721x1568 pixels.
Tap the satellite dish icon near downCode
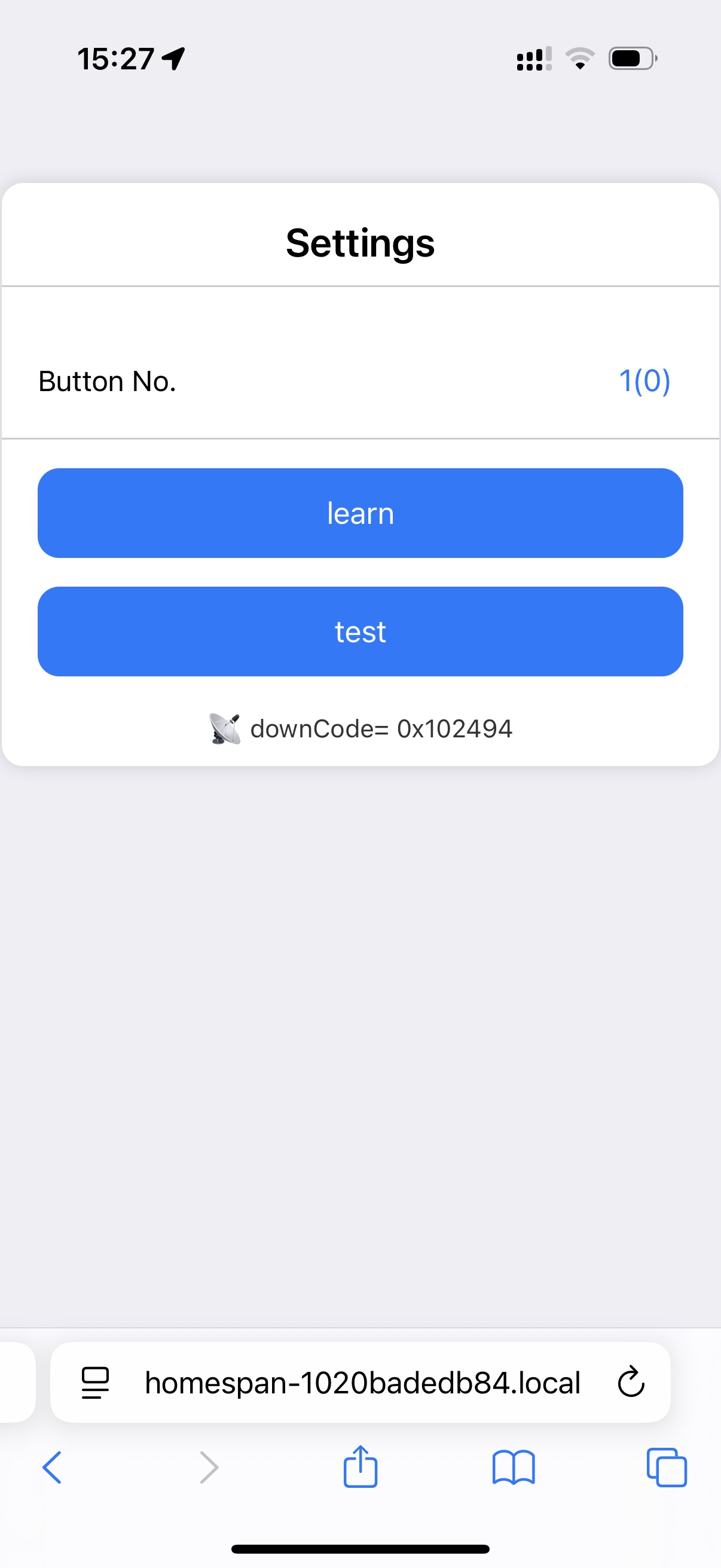pos(225,728)
